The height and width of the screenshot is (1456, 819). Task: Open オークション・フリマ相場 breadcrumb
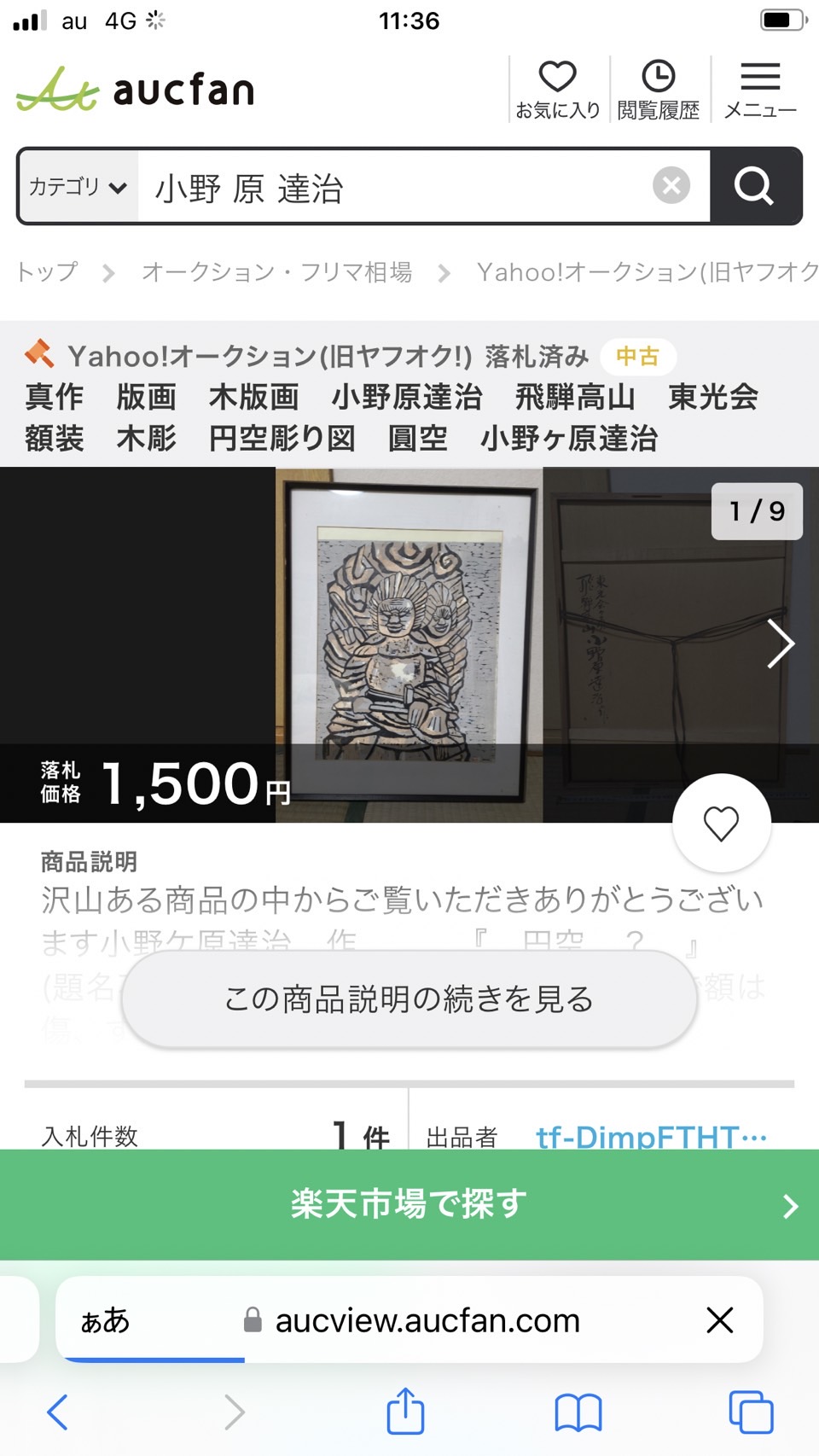click(x=276, y=272)
